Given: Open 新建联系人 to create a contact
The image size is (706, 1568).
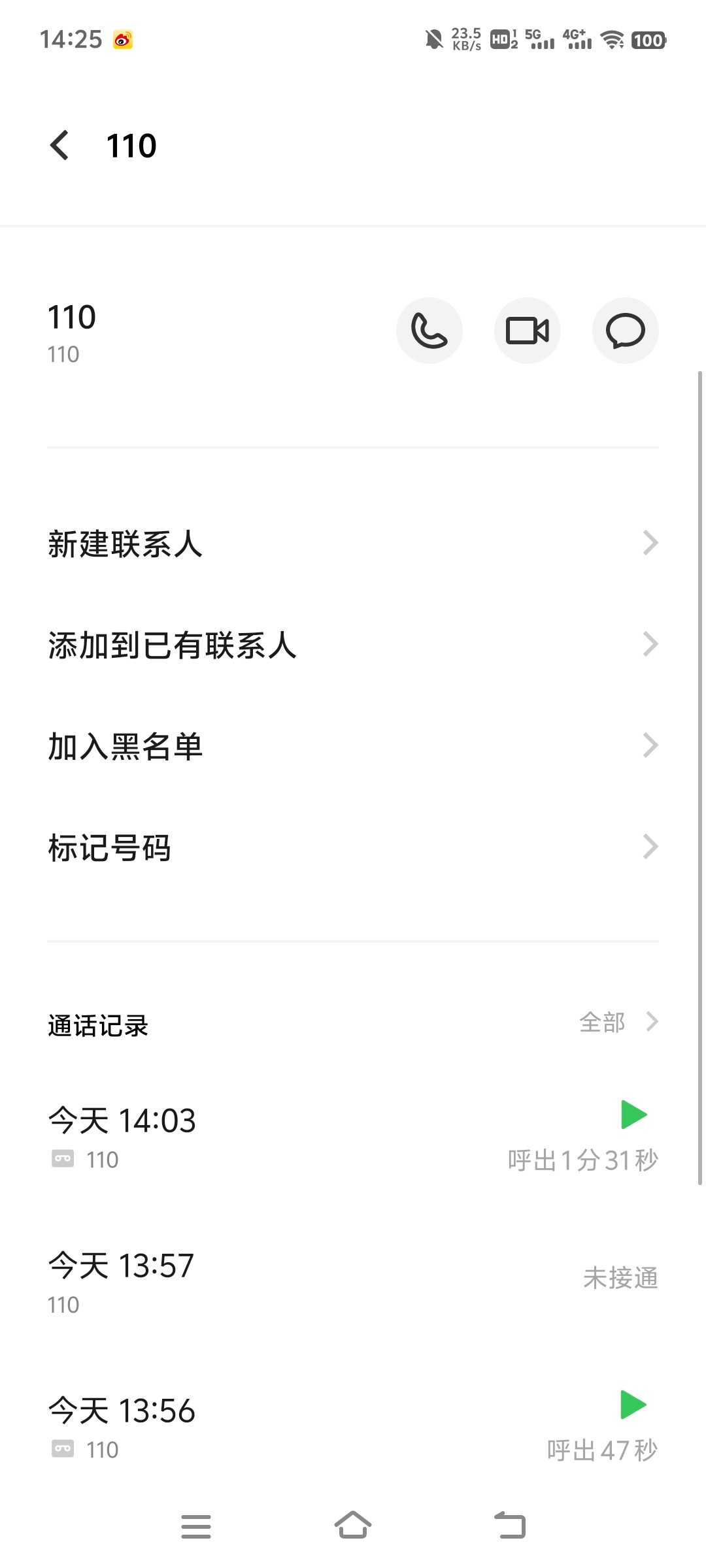Looking at the screenshot, I should (353, 544).
